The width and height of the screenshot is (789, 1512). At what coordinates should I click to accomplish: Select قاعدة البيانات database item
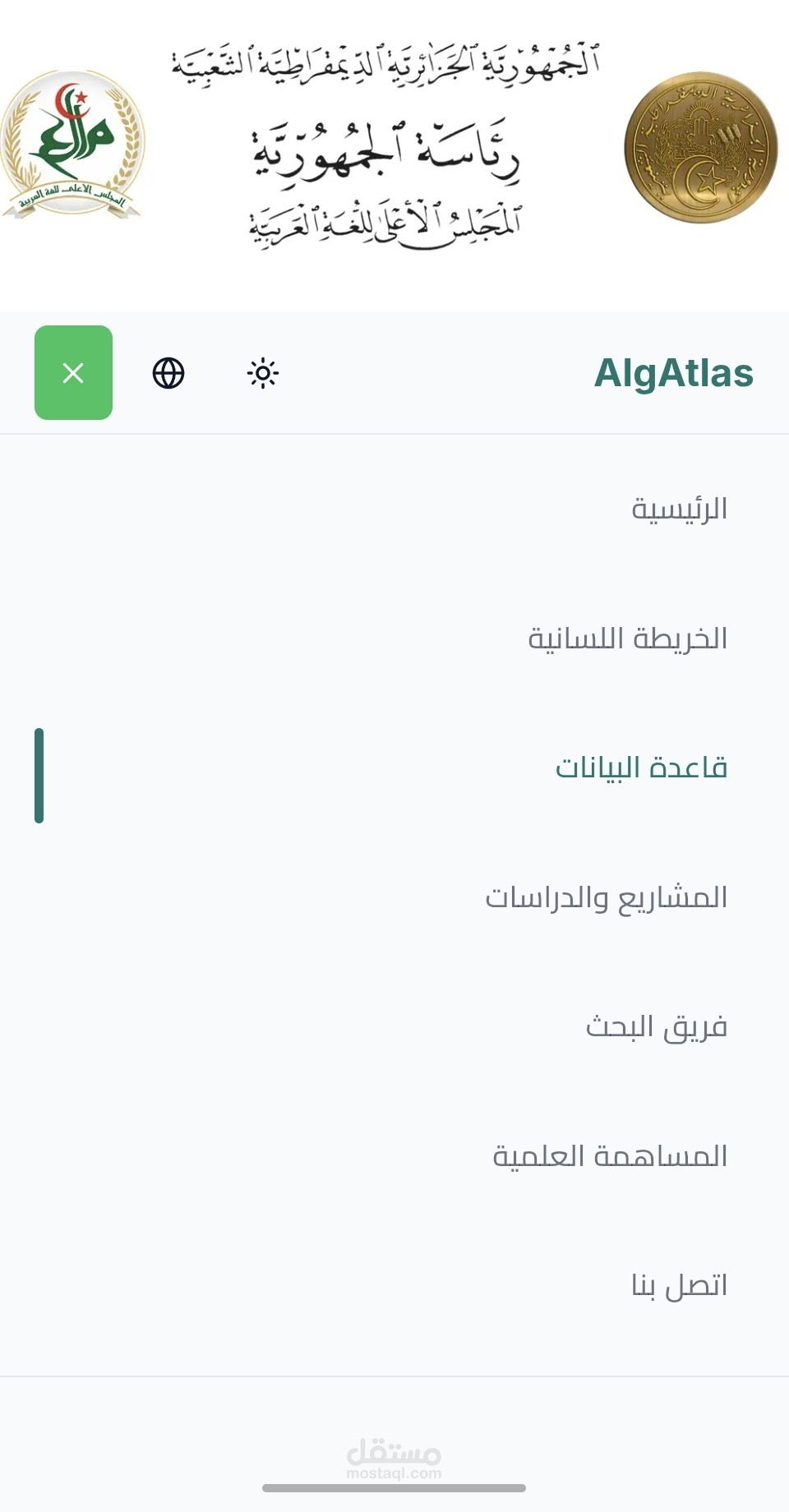coord(641,768)
